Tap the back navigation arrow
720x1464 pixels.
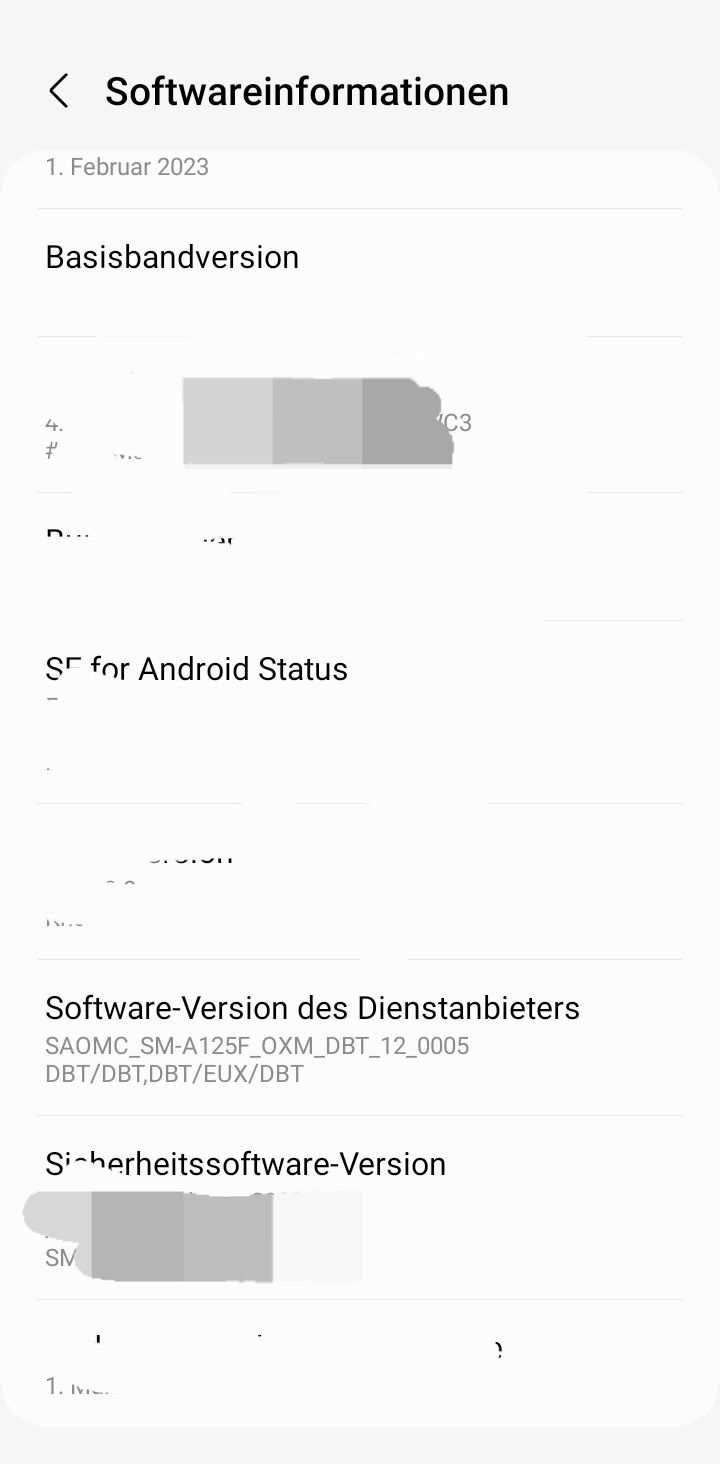(x=60, y=91)
